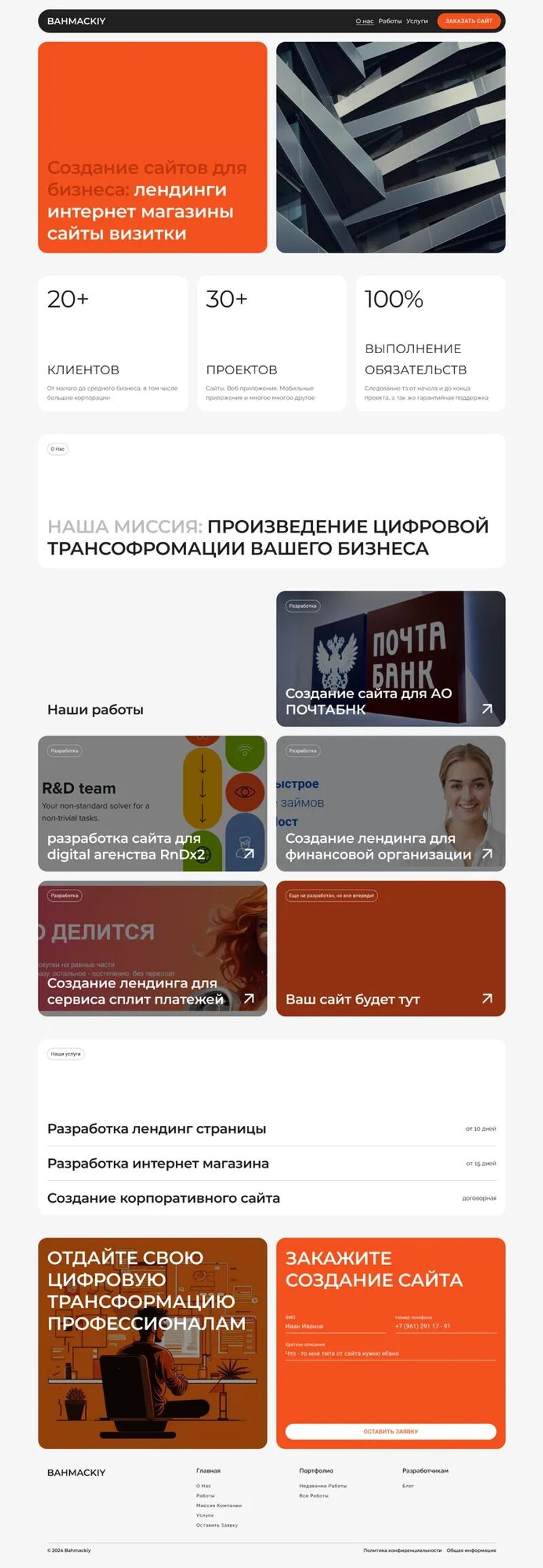The height and width of the screenshot is (1568, 543).
Task: Tap the ЗАКАЗАТЬ САЙТ button in header
Action: tap(468, 21)
